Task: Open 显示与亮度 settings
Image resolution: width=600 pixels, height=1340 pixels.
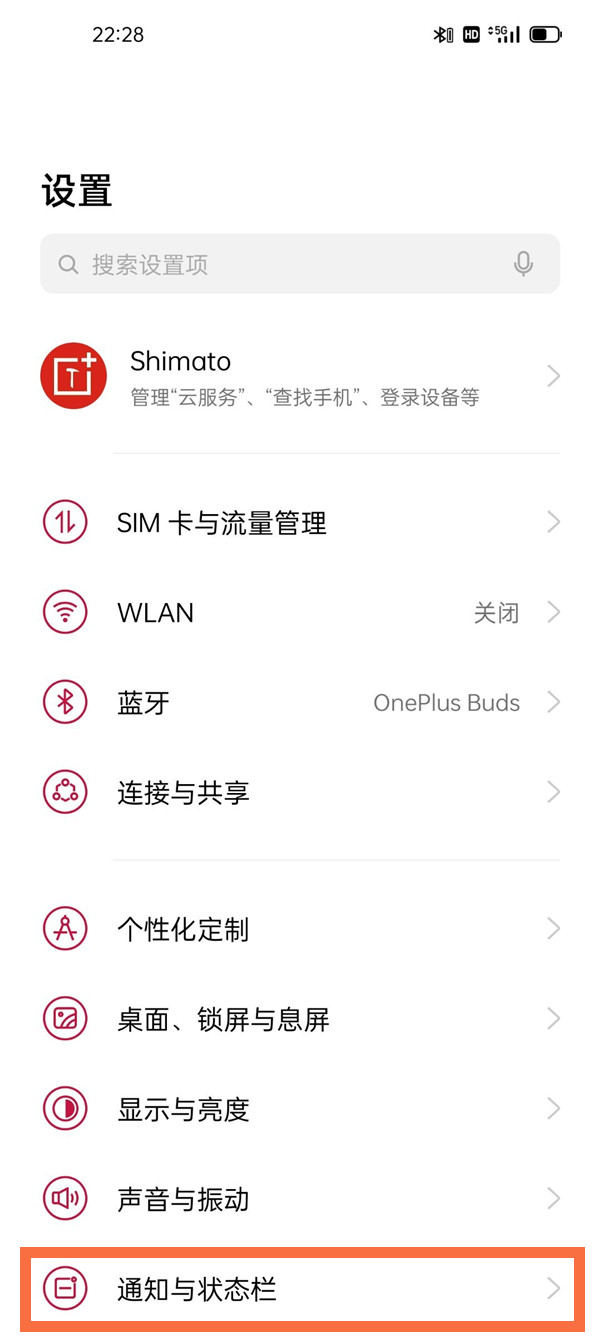Action: (300, 1109)
